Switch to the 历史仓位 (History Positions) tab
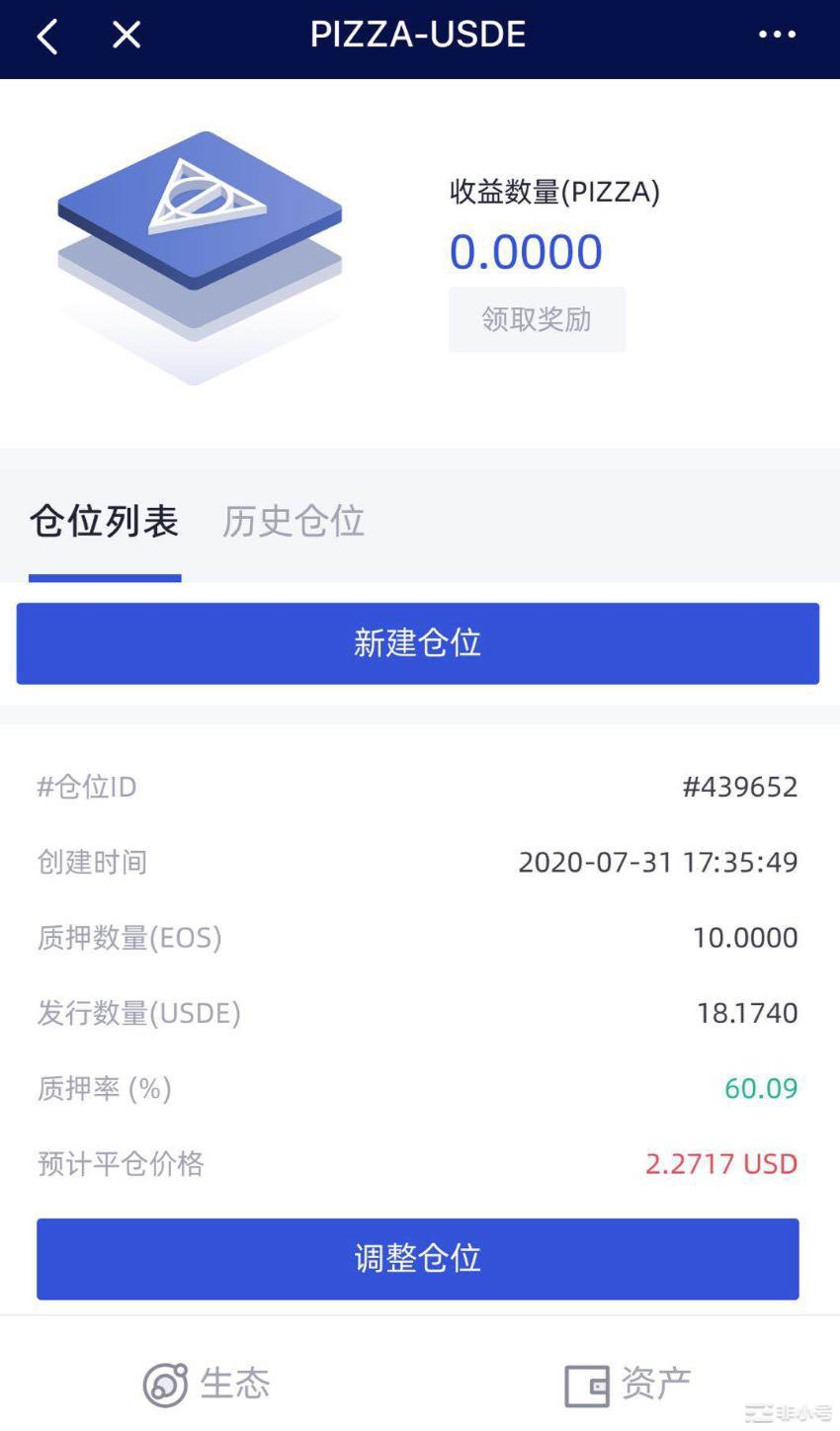This screenshot has height=1431, width=840. click(293, 521)
